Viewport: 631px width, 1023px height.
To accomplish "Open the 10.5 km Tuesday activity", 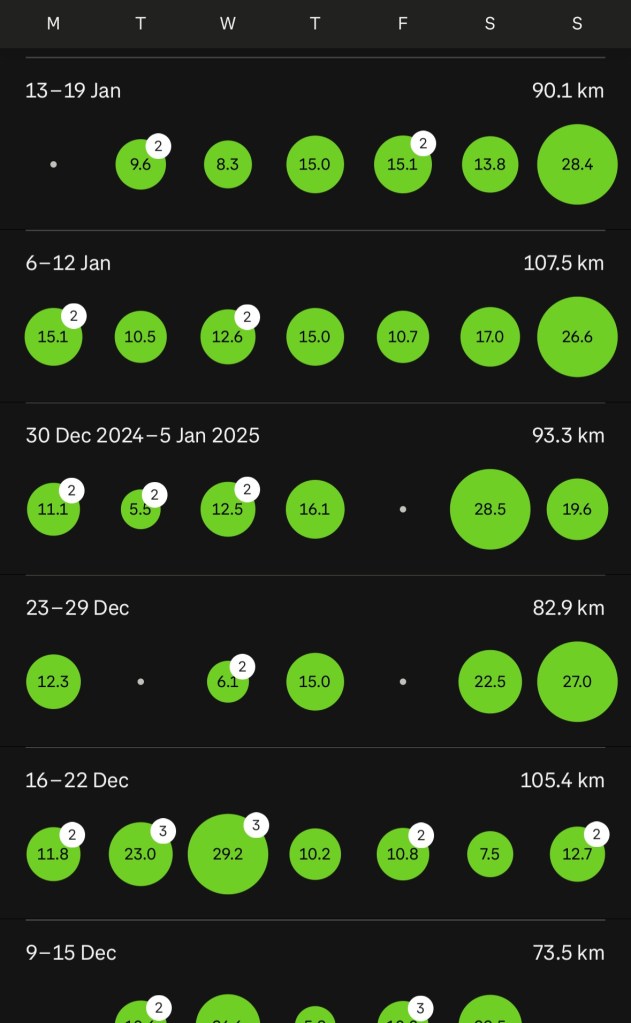I will [140, 337].
